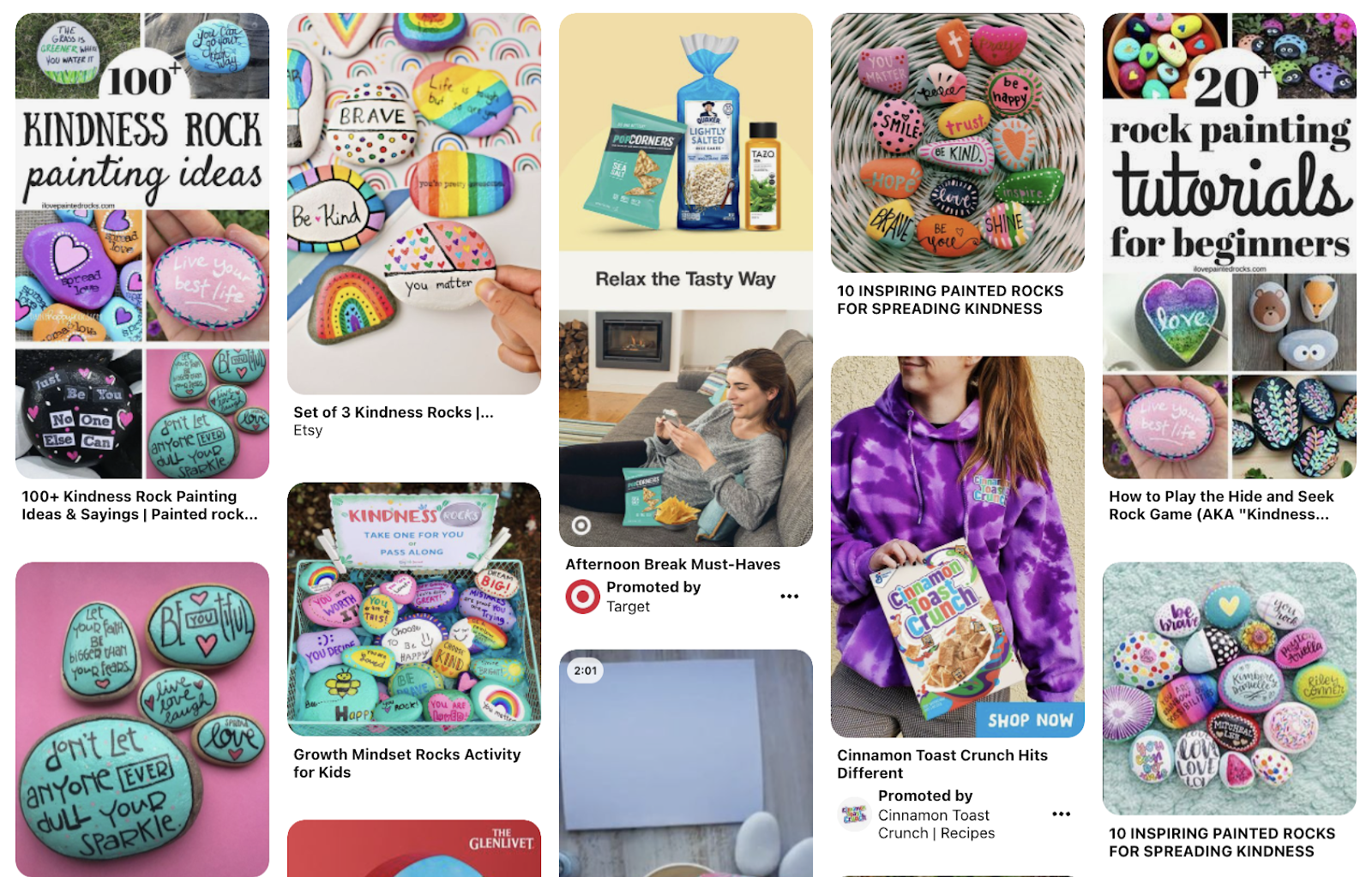This screenshot has height=877, width=1372.
Task: Visit Cinnamon Toast Crunch Recipes profile
Action: (936, 824)
